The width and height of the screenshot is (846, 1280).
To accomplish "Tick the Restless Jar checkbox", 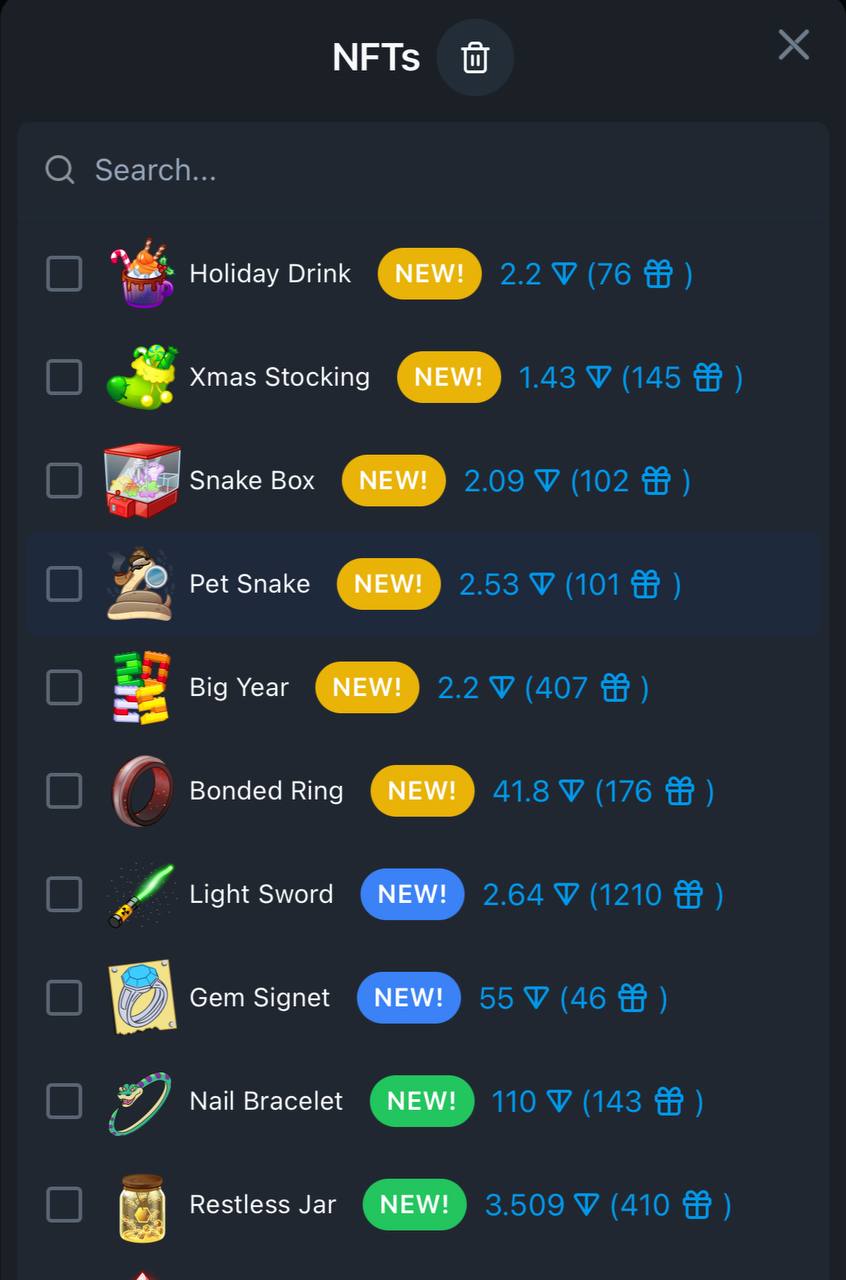I will (64, 1205).
